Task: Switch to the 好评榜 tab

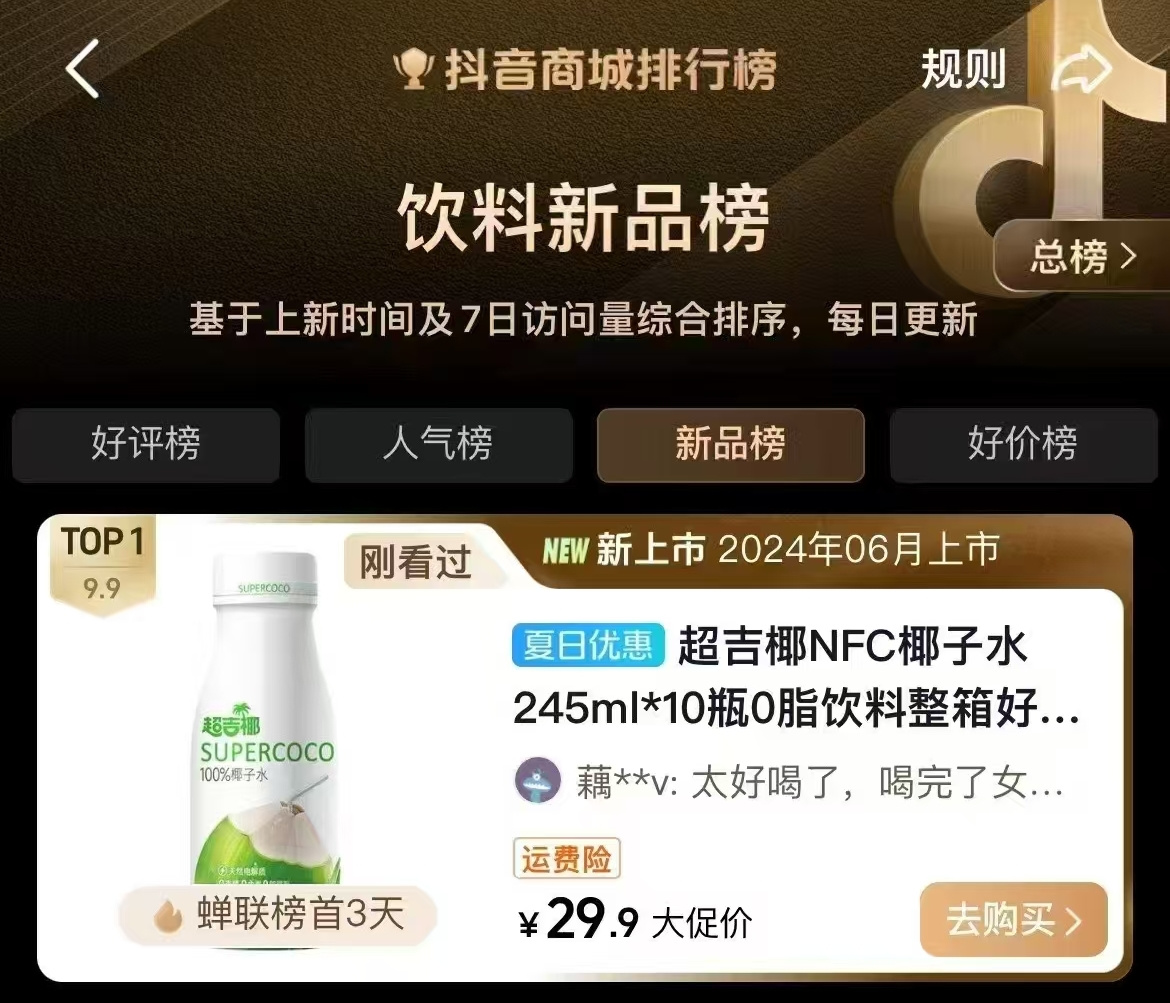Action: (146, 444)
